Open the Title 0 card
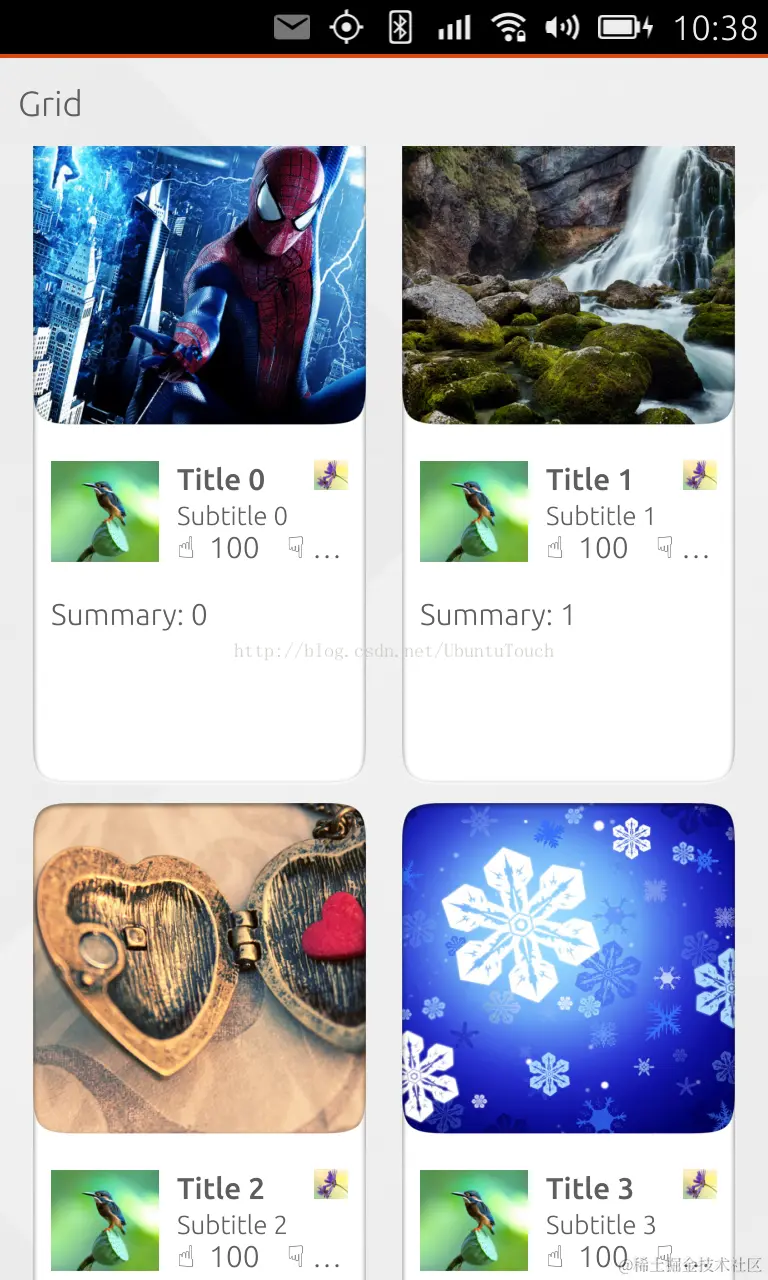768x1280 pixels. 199,285
